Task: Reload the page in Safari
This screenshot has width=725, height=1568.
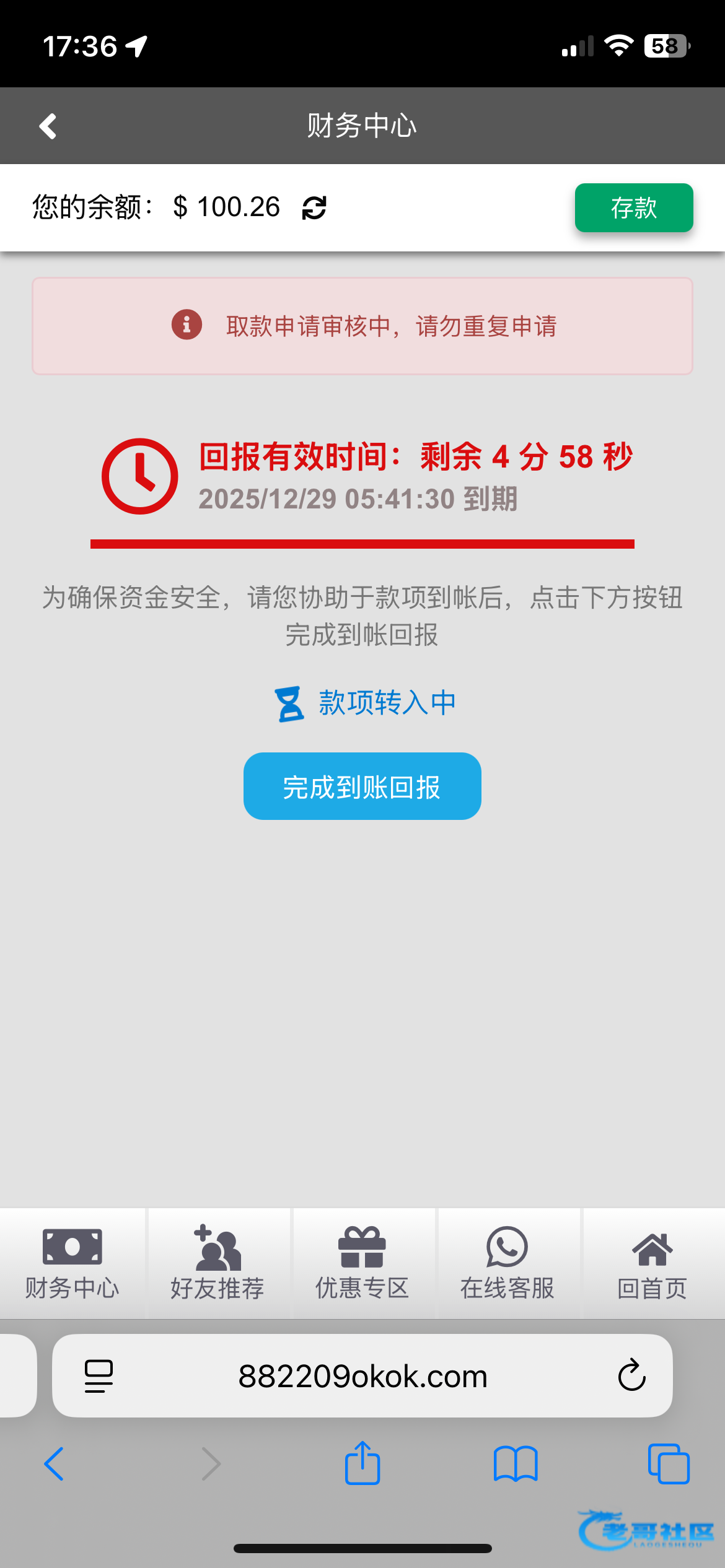Action: [631, 1376]
